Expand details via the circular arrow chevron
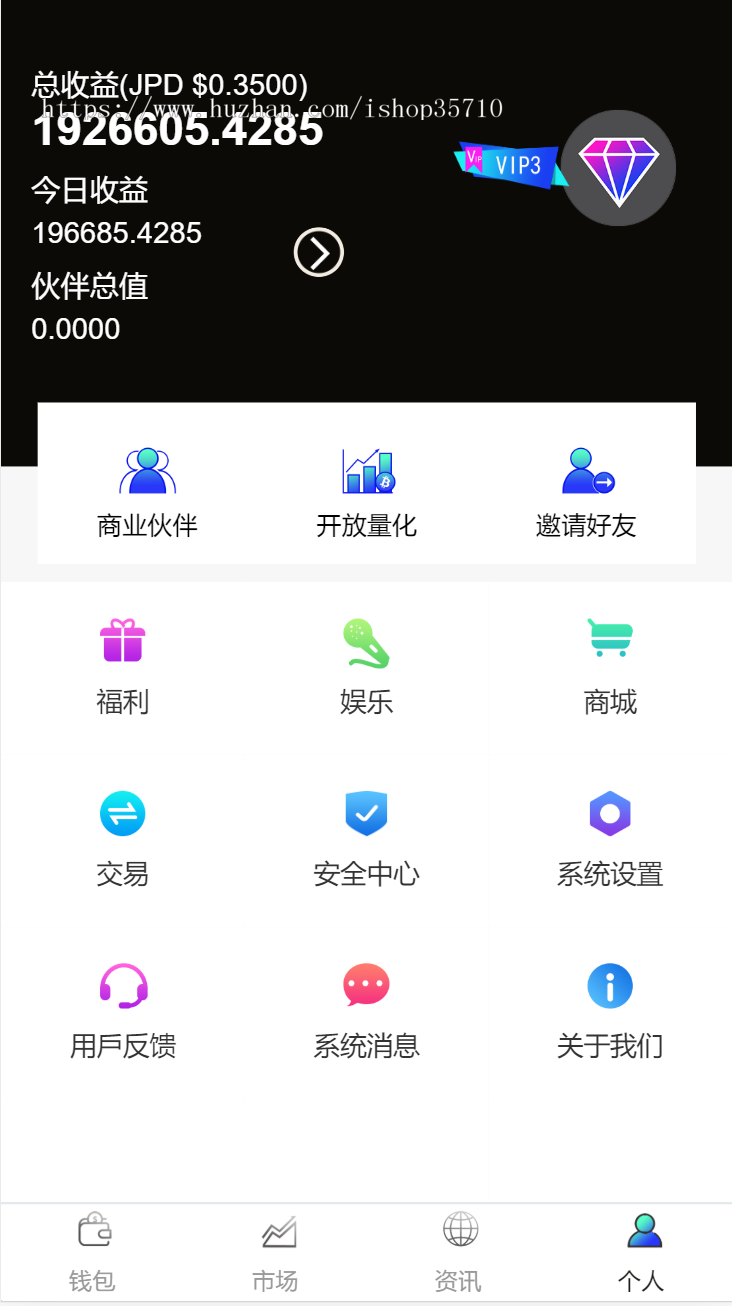The width and height of the screenshot is (732, 1306). point(318,252)
